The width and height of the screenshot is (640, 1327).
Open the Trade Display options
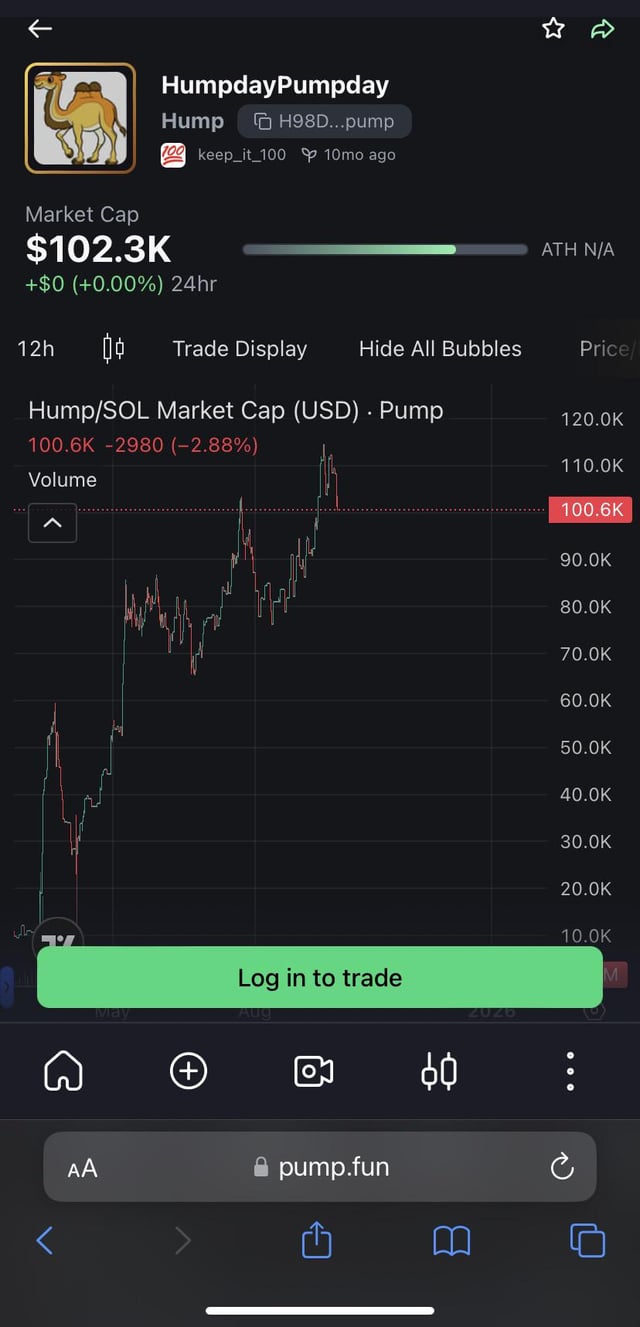pos(240,349)
